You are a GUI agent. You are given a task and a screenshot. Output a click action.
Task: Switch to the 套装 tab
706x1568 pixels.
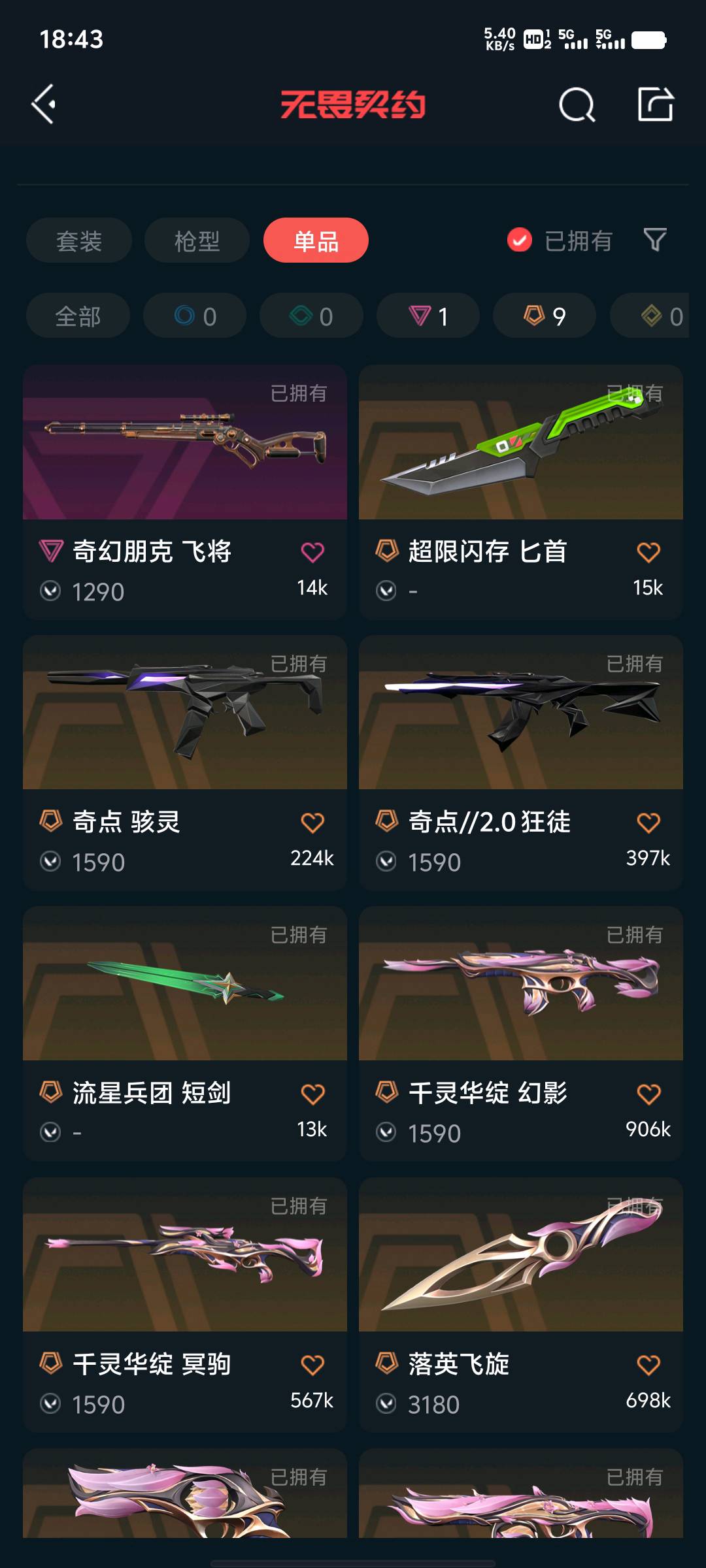(79, 241)
